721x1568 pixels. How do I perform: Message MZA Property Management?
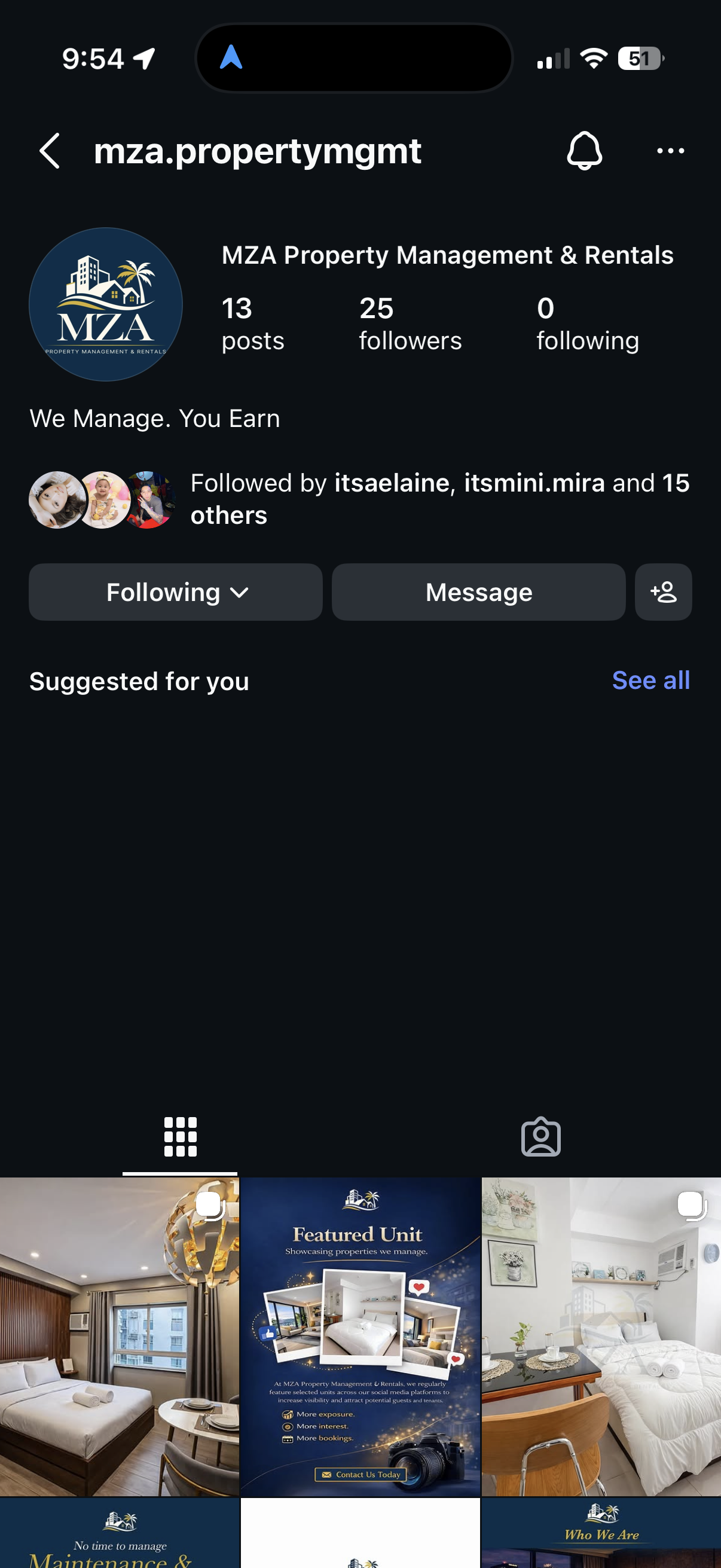(x=478, y=592)
